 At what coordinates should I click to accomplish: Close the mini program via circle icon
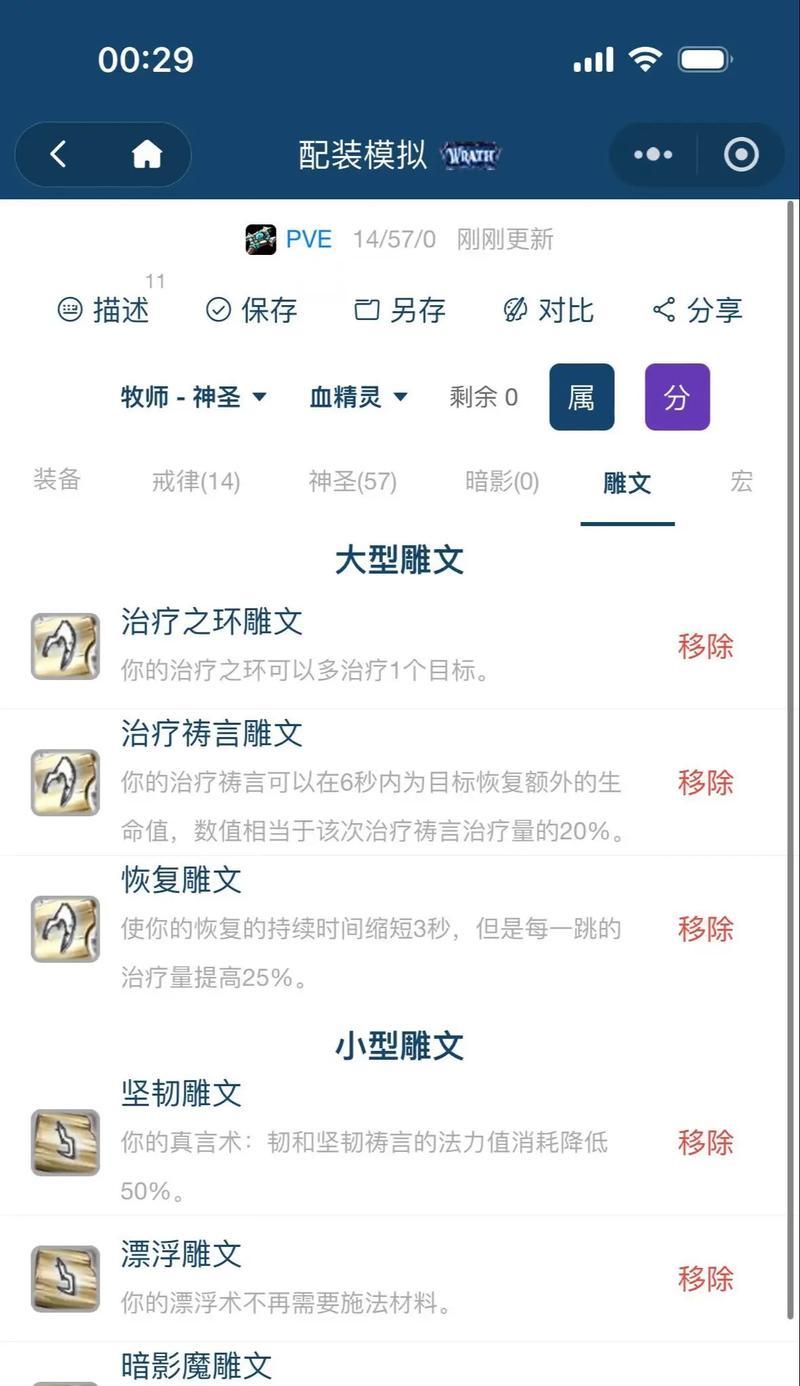[x=741, y=154]
